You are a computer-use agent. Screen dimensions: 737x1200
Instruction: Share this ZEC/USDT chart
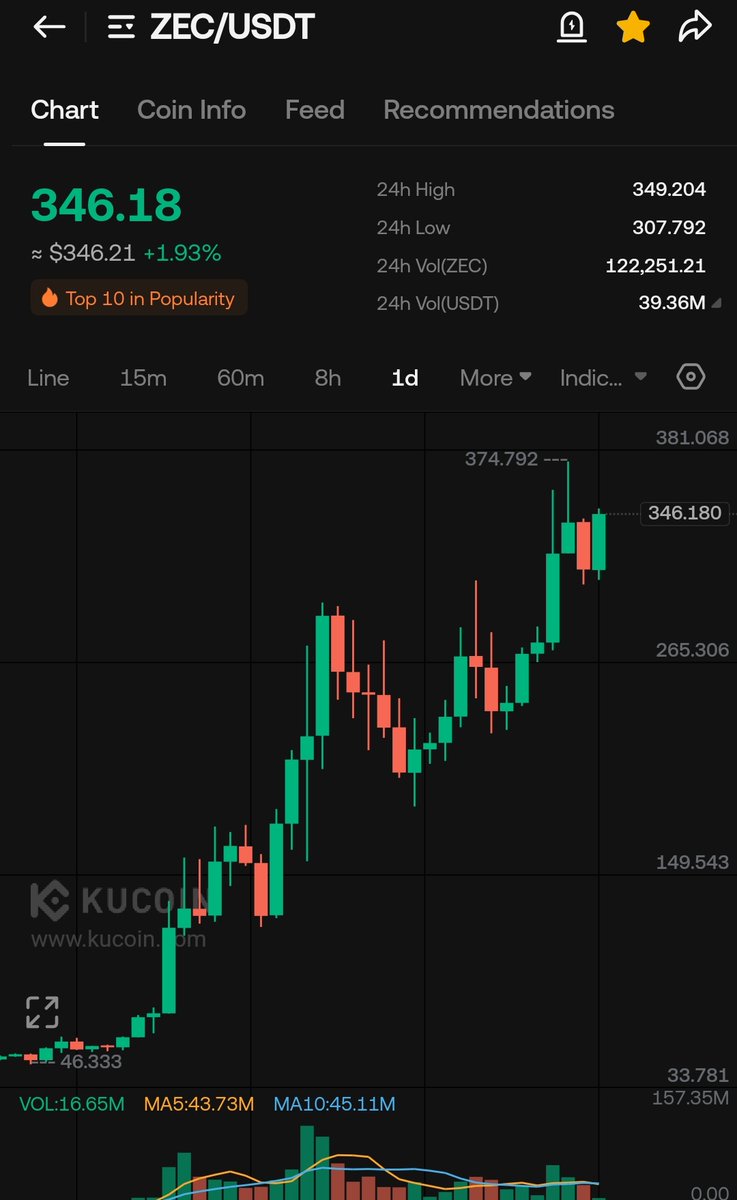693,28
